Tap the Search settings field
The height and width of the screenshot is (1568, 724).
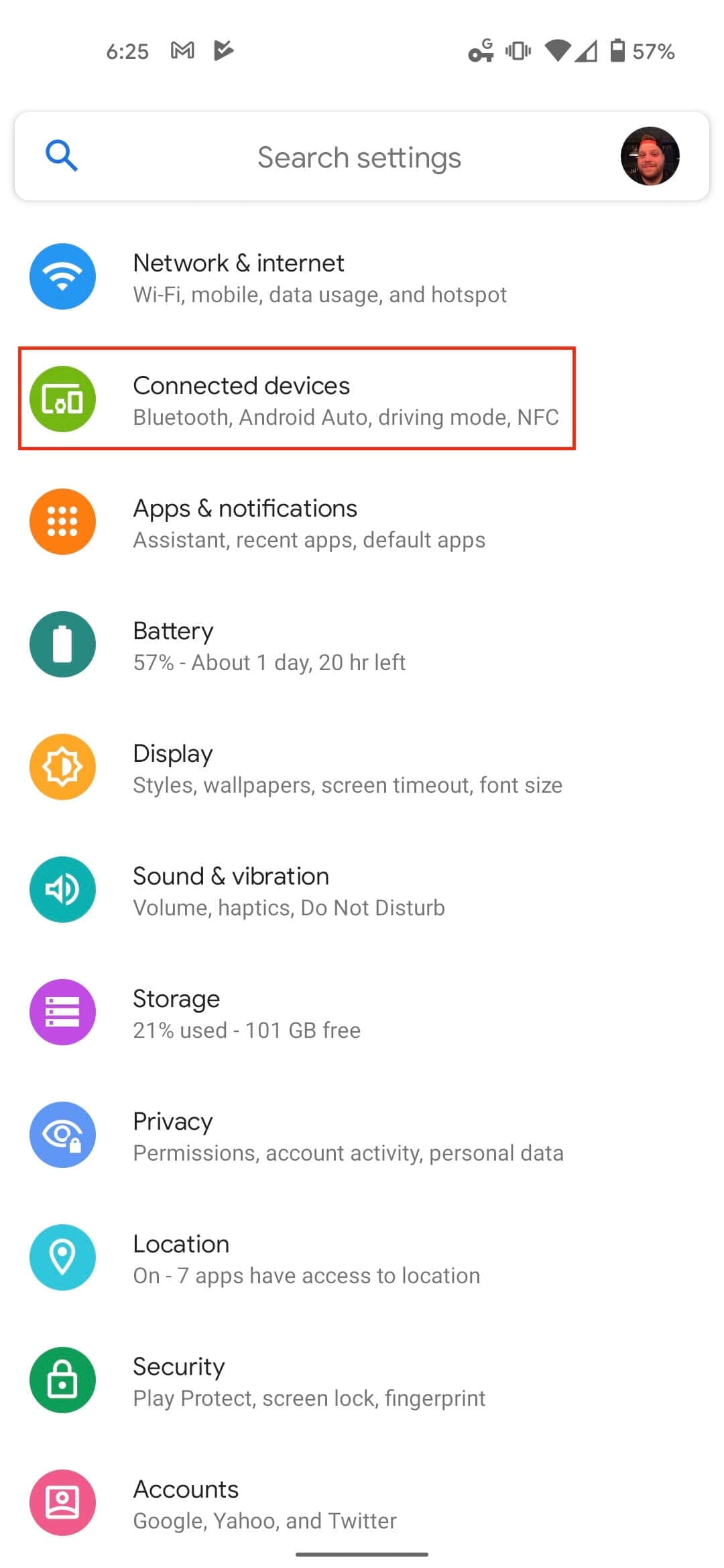pos(359,158)
